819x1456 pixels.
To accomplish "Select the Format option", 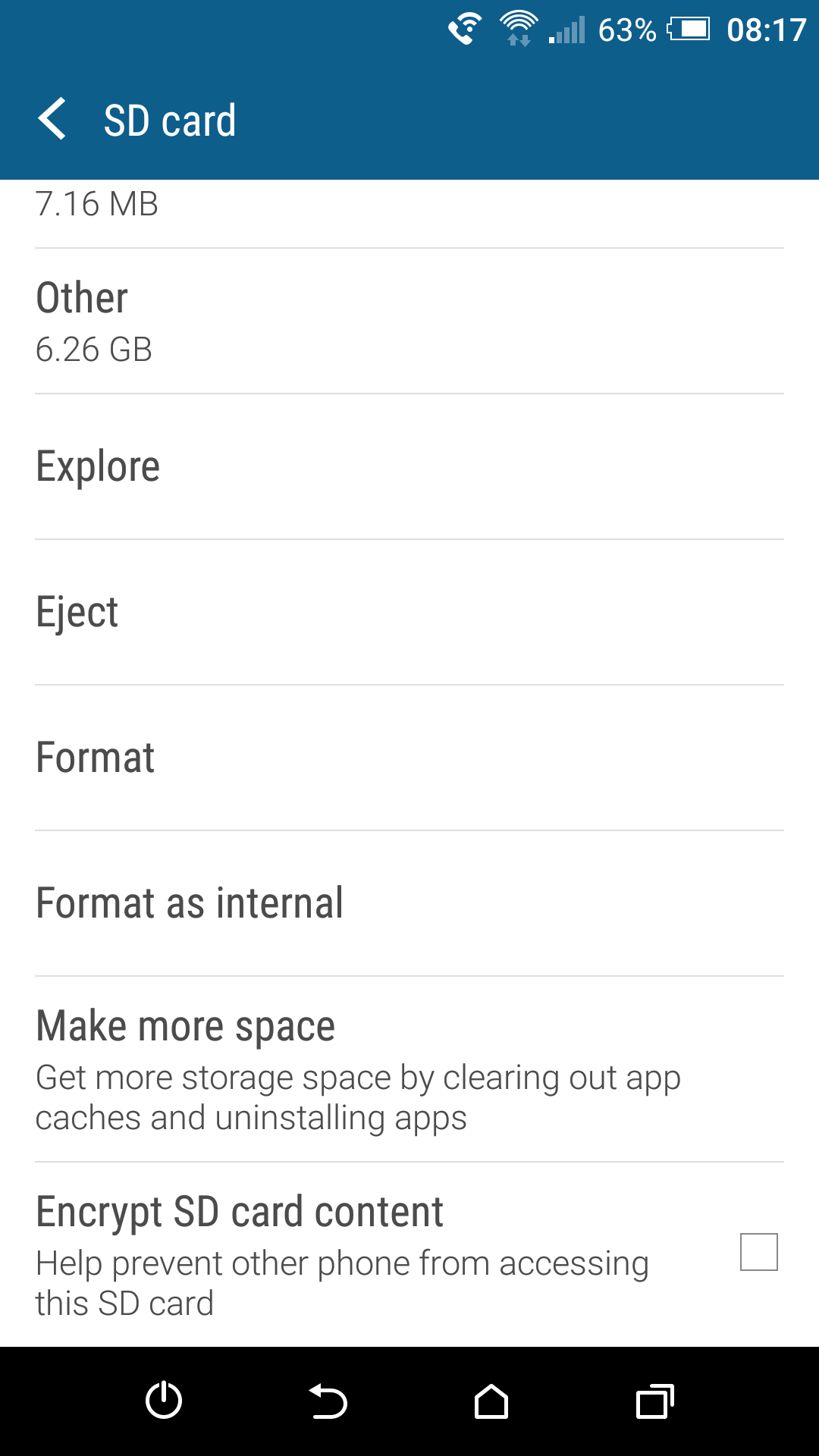I will click(x=409, y=758).
